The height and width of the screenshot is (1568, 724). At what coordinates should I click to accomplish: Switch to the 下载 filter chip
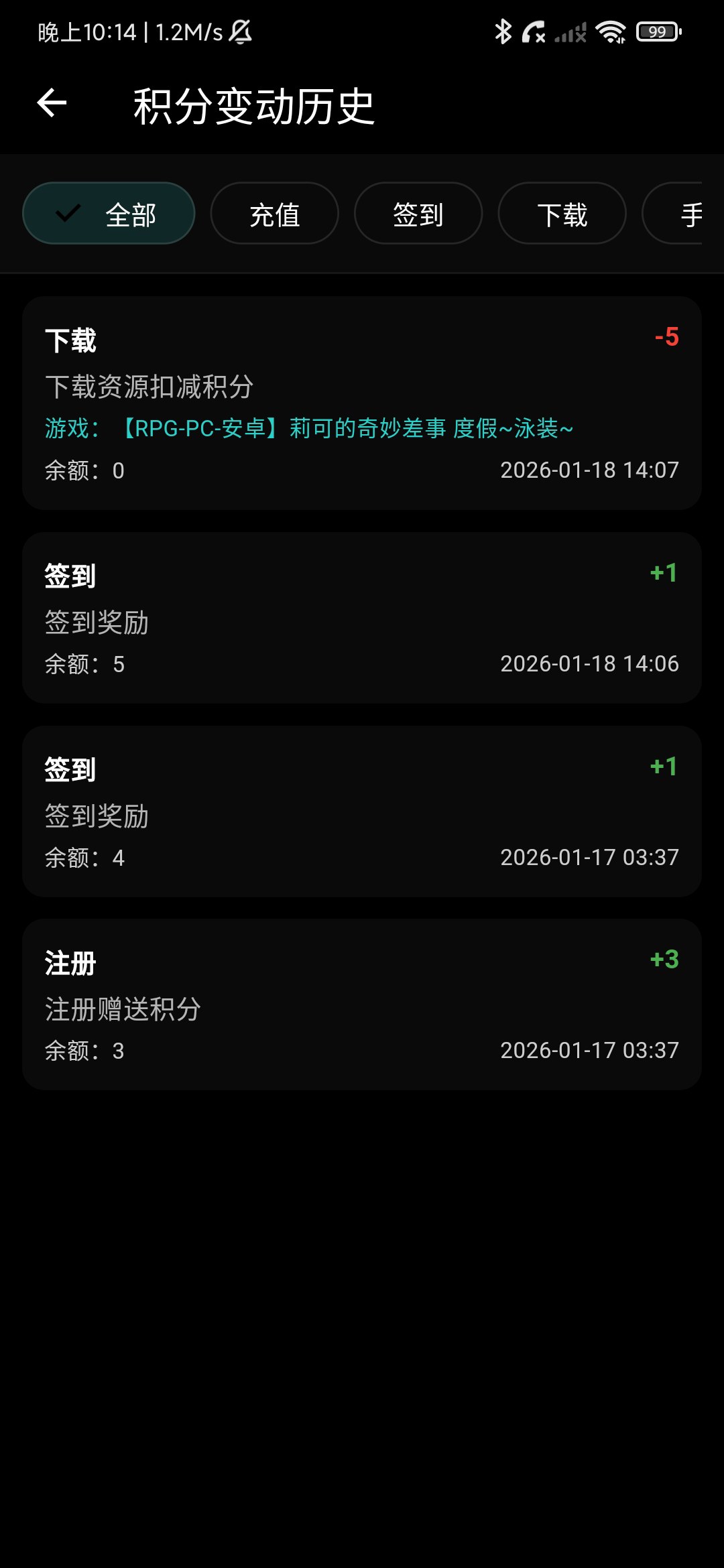point(562,214)
